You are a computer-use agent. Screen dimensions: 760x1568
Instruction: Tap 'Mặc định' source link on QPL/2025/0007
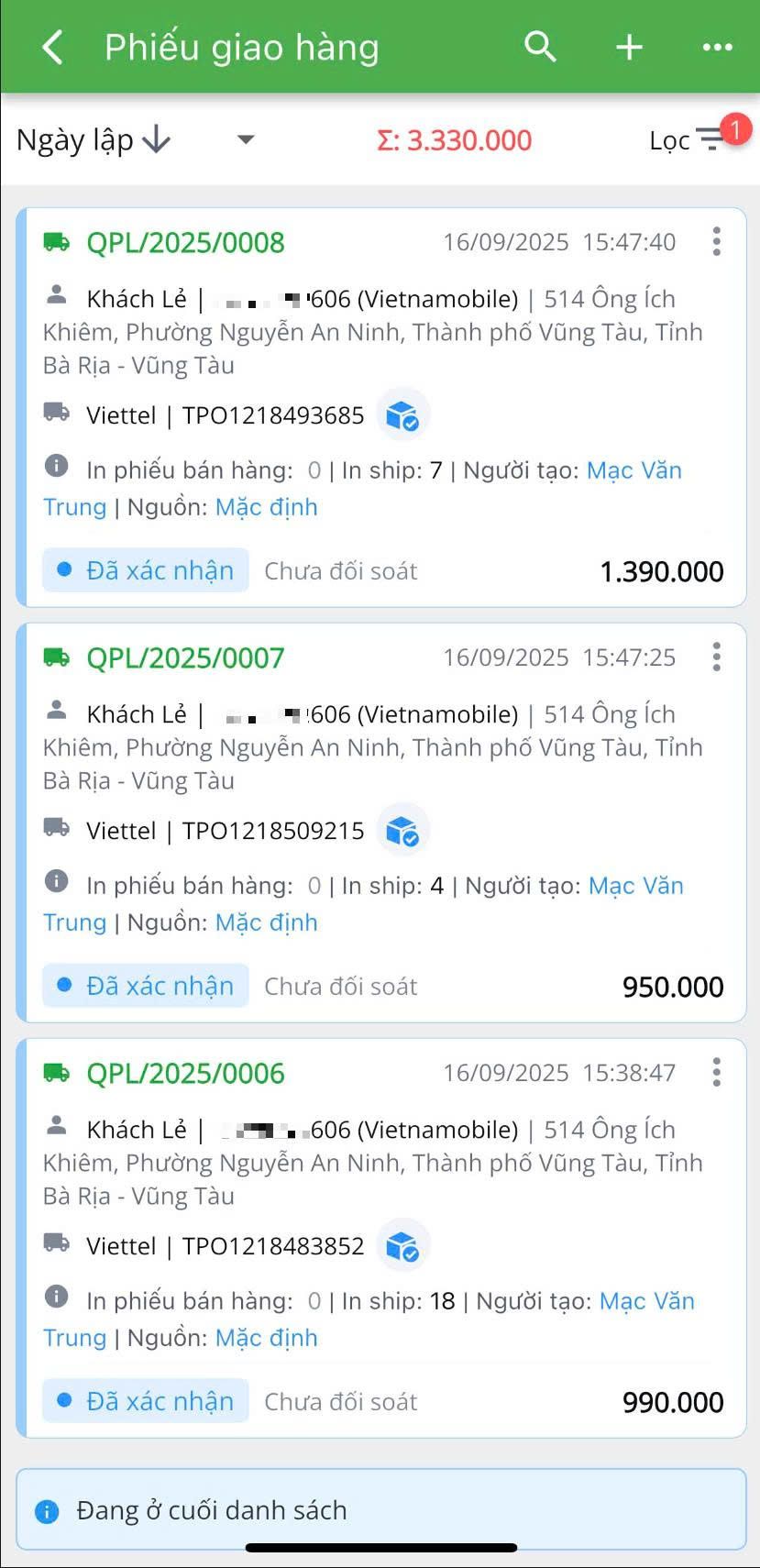click(x=266, y=922)
